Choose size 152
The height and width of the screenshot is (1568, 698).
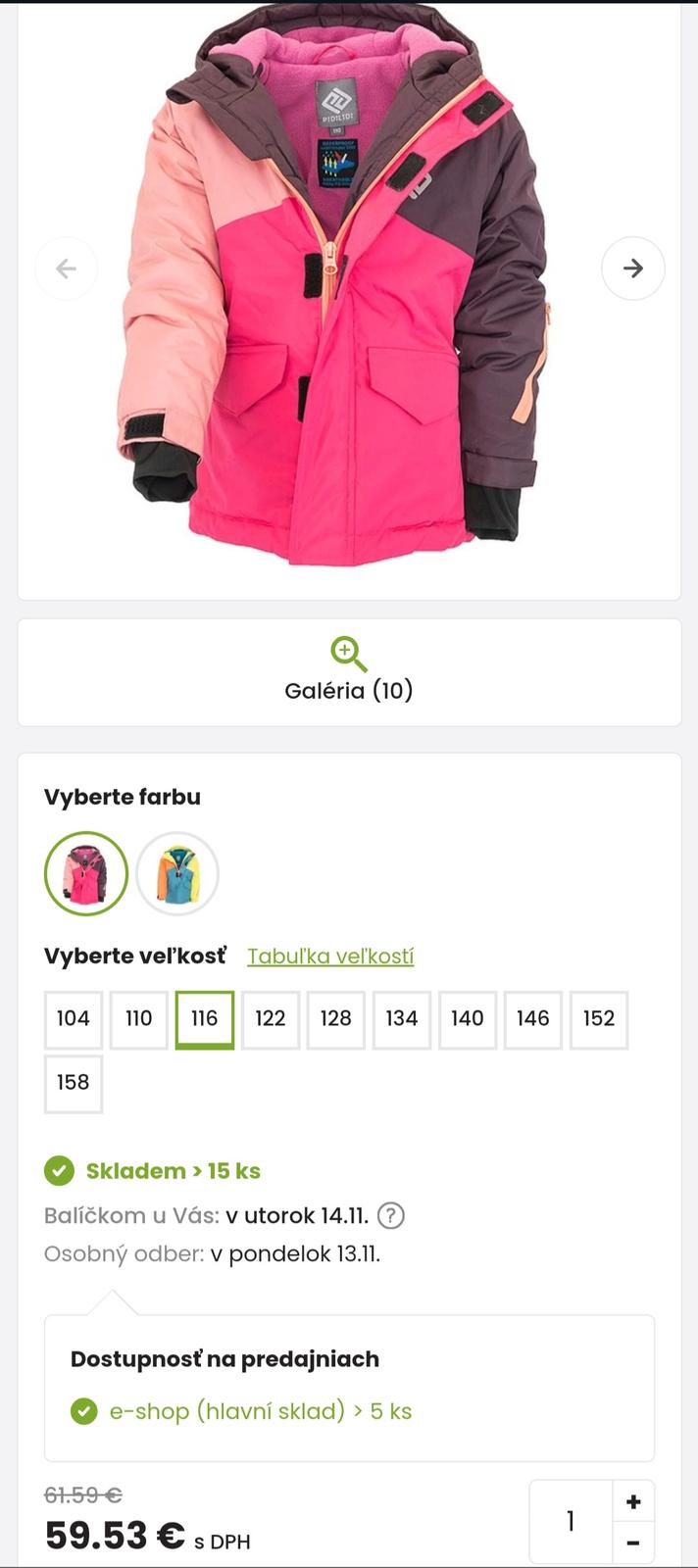point(599,1019)
